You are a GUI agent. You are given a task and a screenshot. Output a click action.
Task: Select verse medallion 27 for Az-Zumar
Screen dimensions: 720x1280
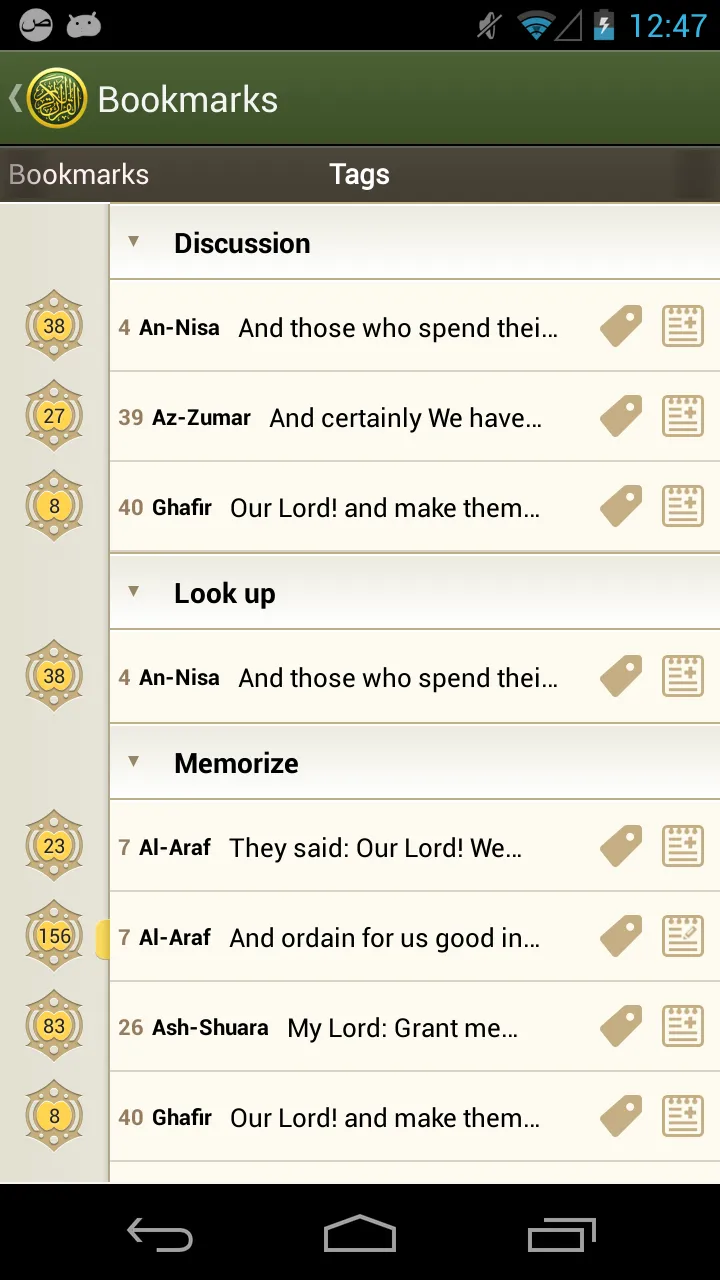tap(53, 416)
